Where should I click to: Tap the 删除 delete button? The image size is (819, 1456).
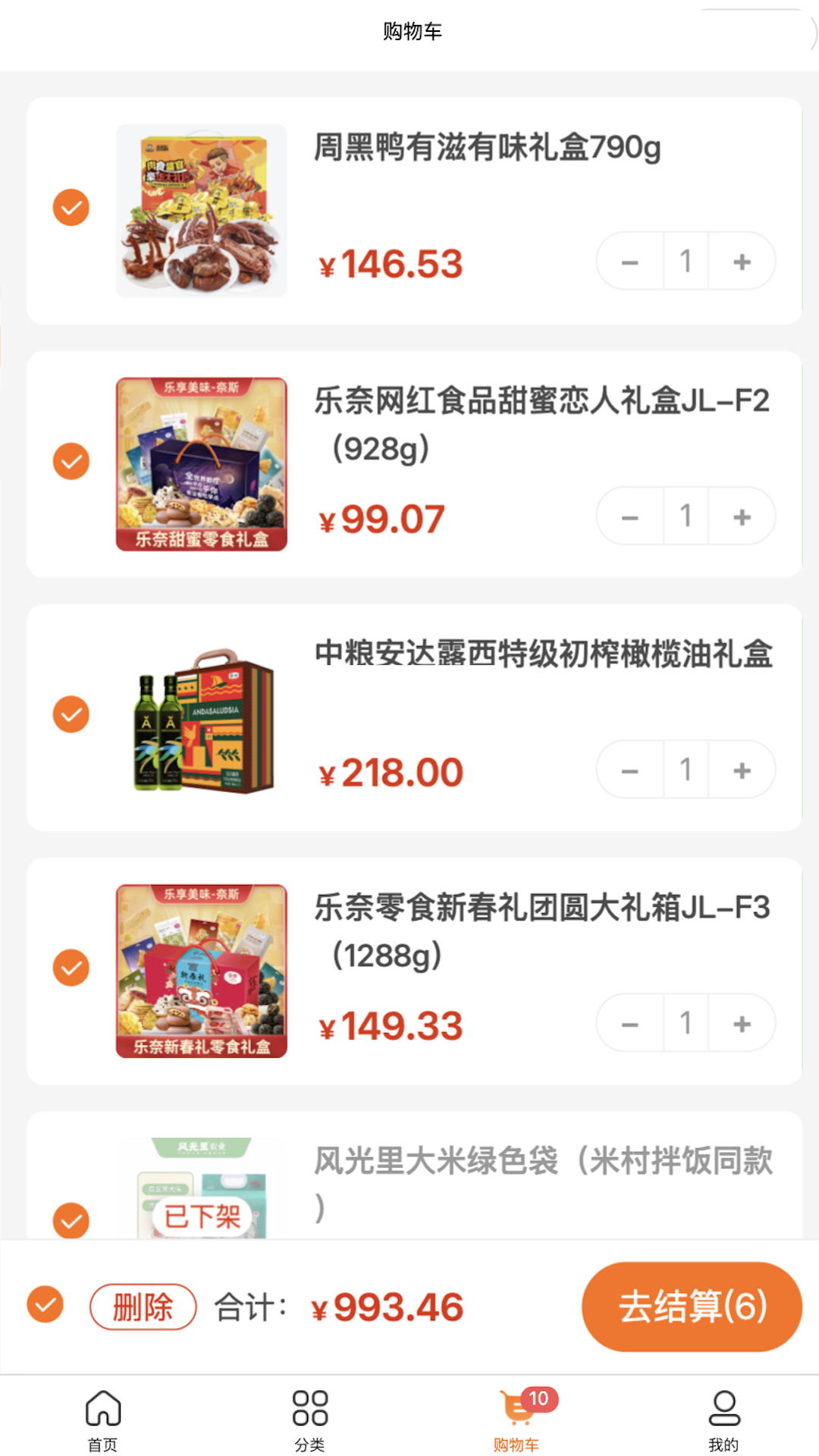[143, 1306]
